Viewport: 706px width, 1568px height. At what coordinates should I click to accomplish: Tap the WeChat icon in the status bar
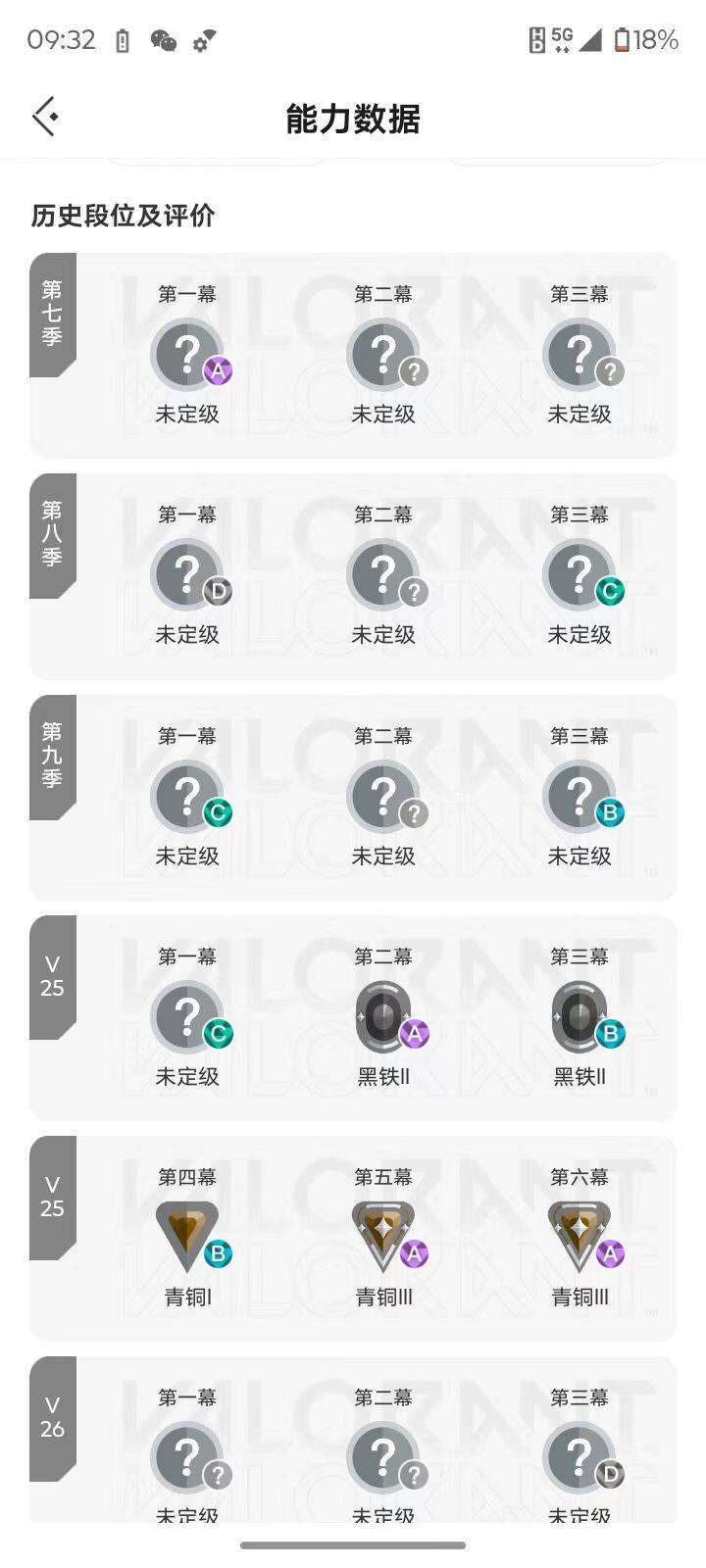tap(162, 40)
